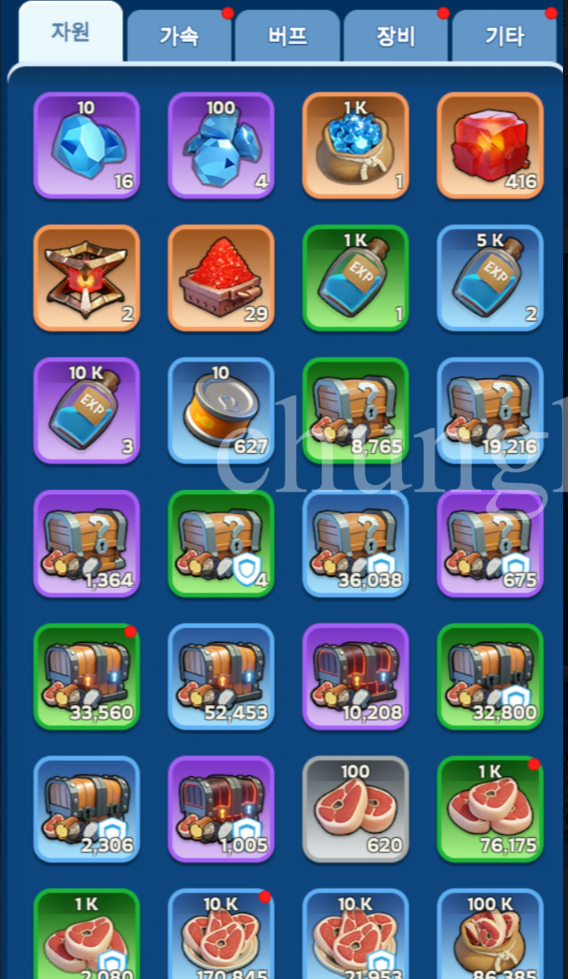Viewport: 568px width, 979px height.
Task: Open the 기타 tab
Action: point(504,36)
